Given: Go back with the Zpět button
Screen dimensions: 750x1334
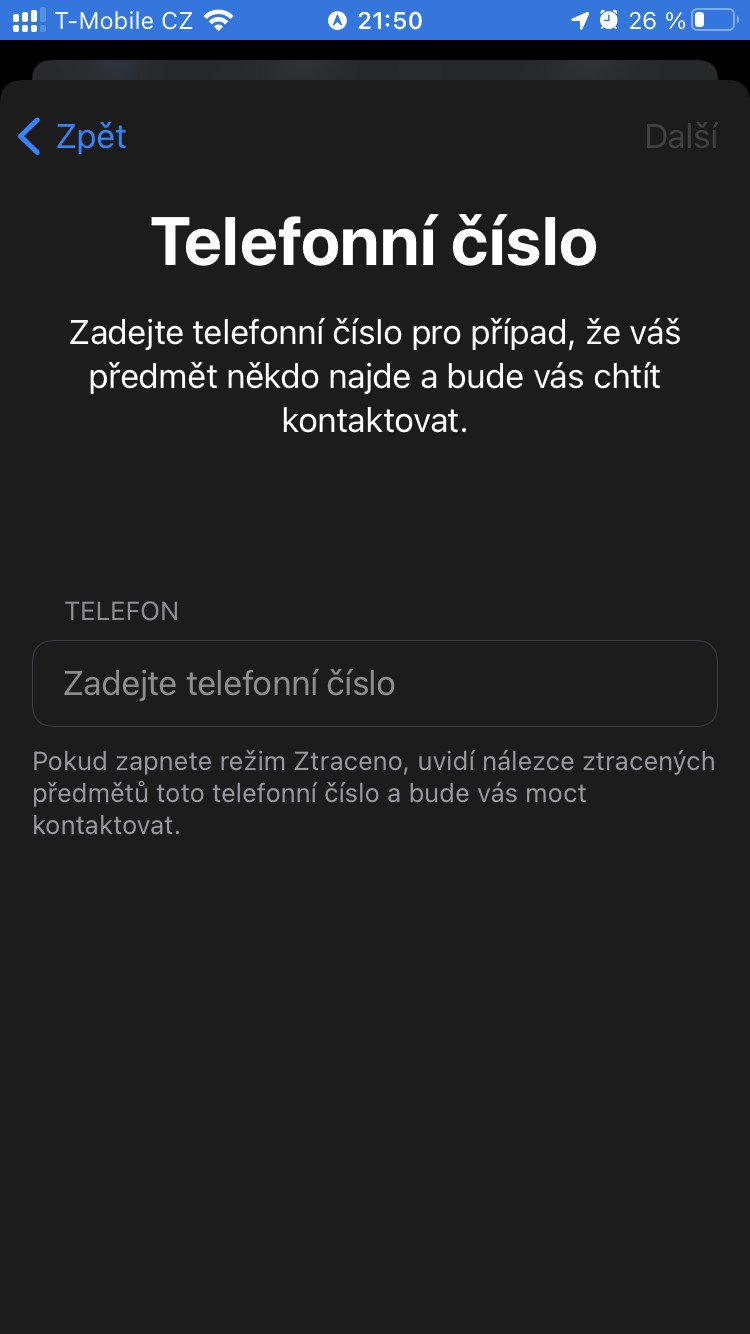Looking at the screenshot, I should point(72,136).
